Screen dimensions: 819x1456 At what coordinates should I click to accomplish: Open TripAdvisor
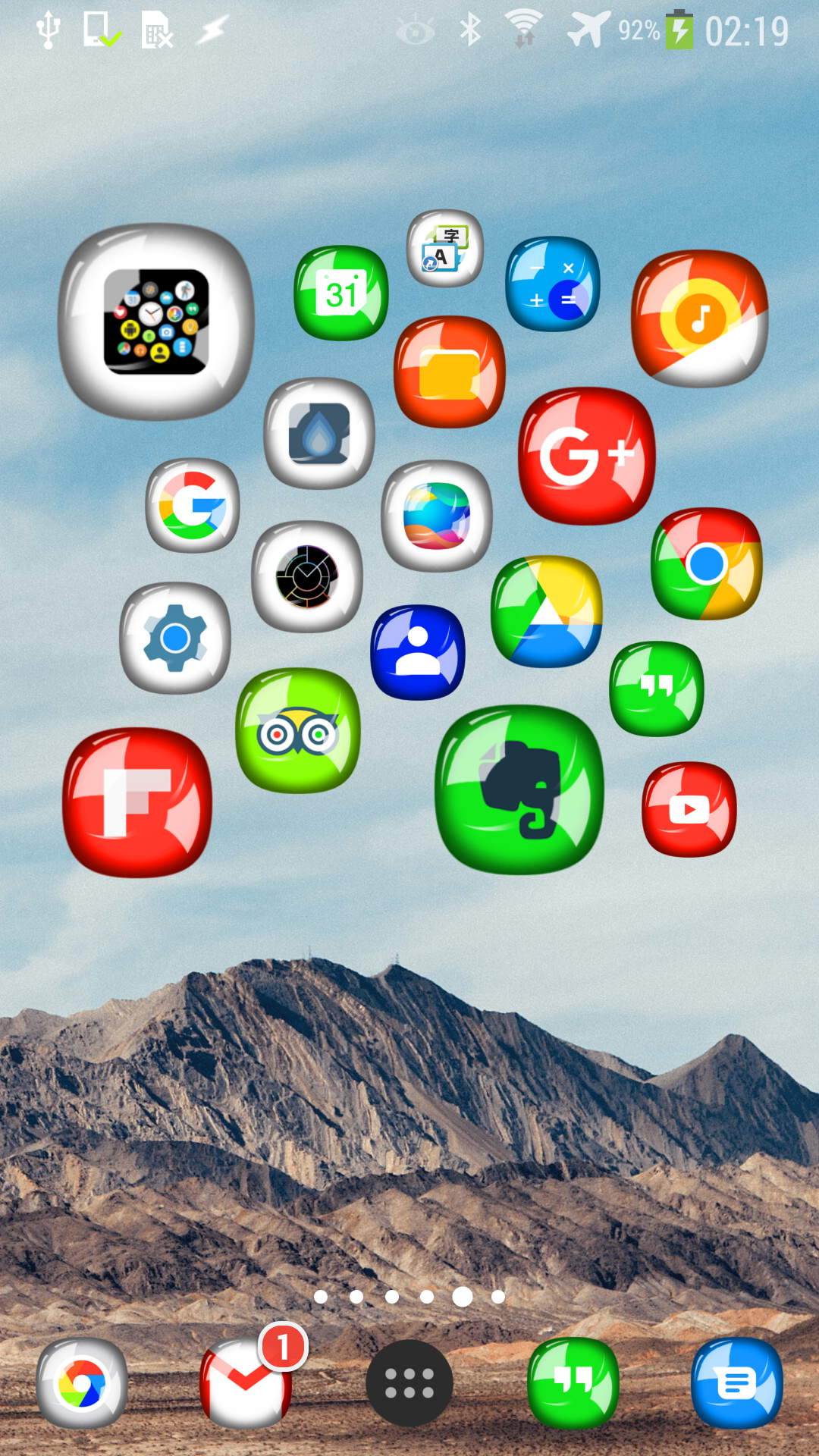(298, 731)
